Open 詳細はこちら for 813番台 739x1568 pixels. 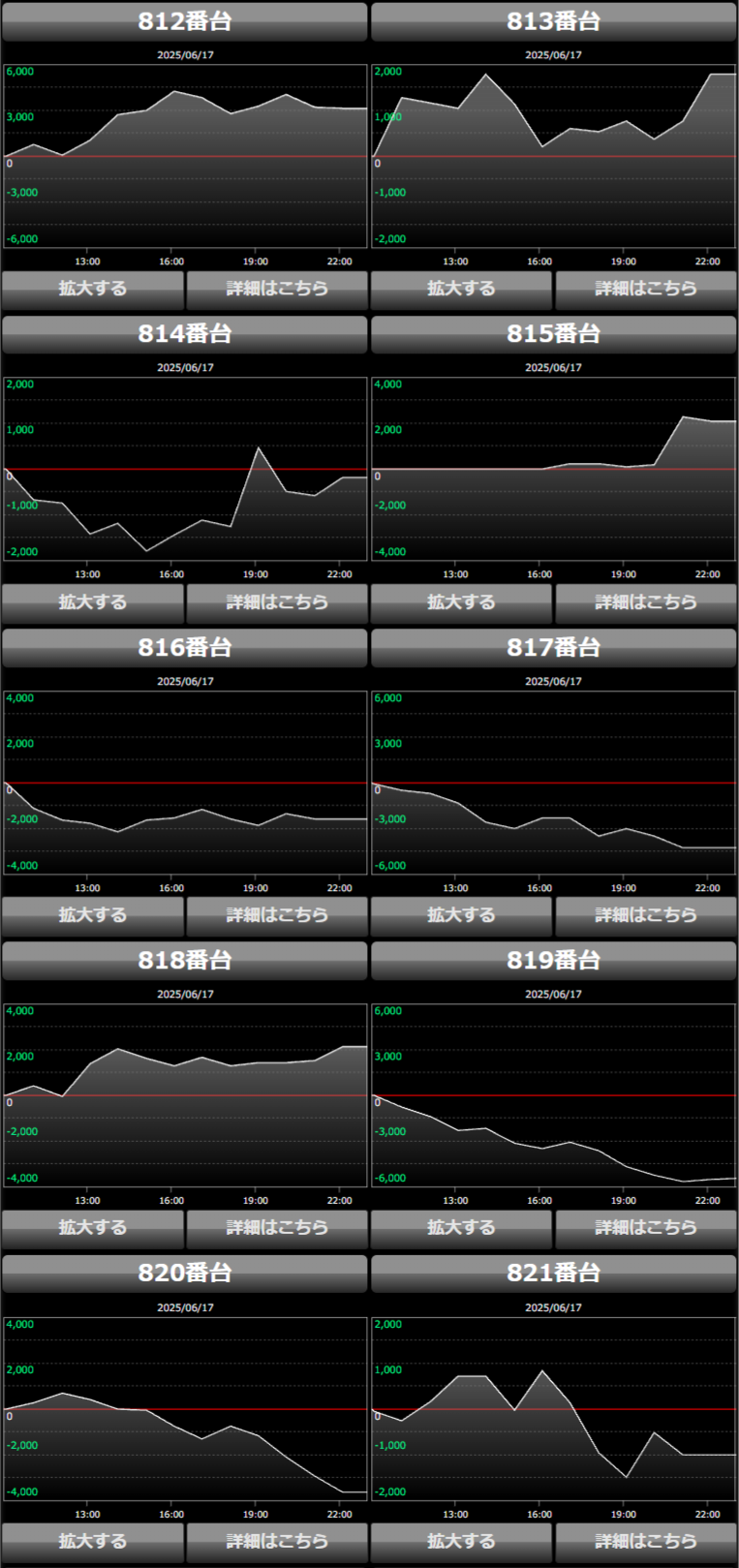(x=646, y=289)
